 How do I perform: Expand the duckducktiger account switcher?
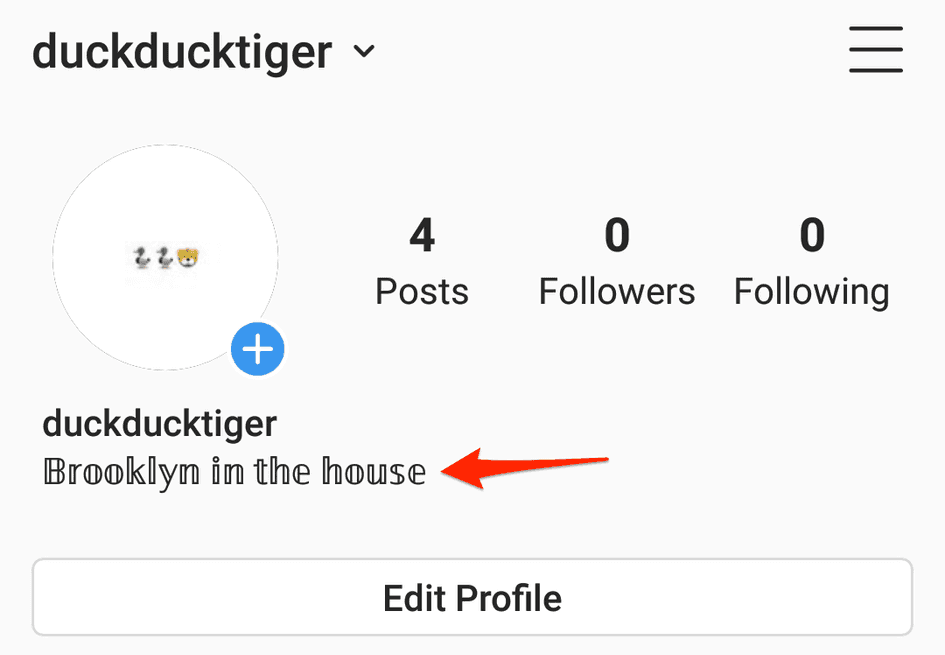(x=364, y=51)
